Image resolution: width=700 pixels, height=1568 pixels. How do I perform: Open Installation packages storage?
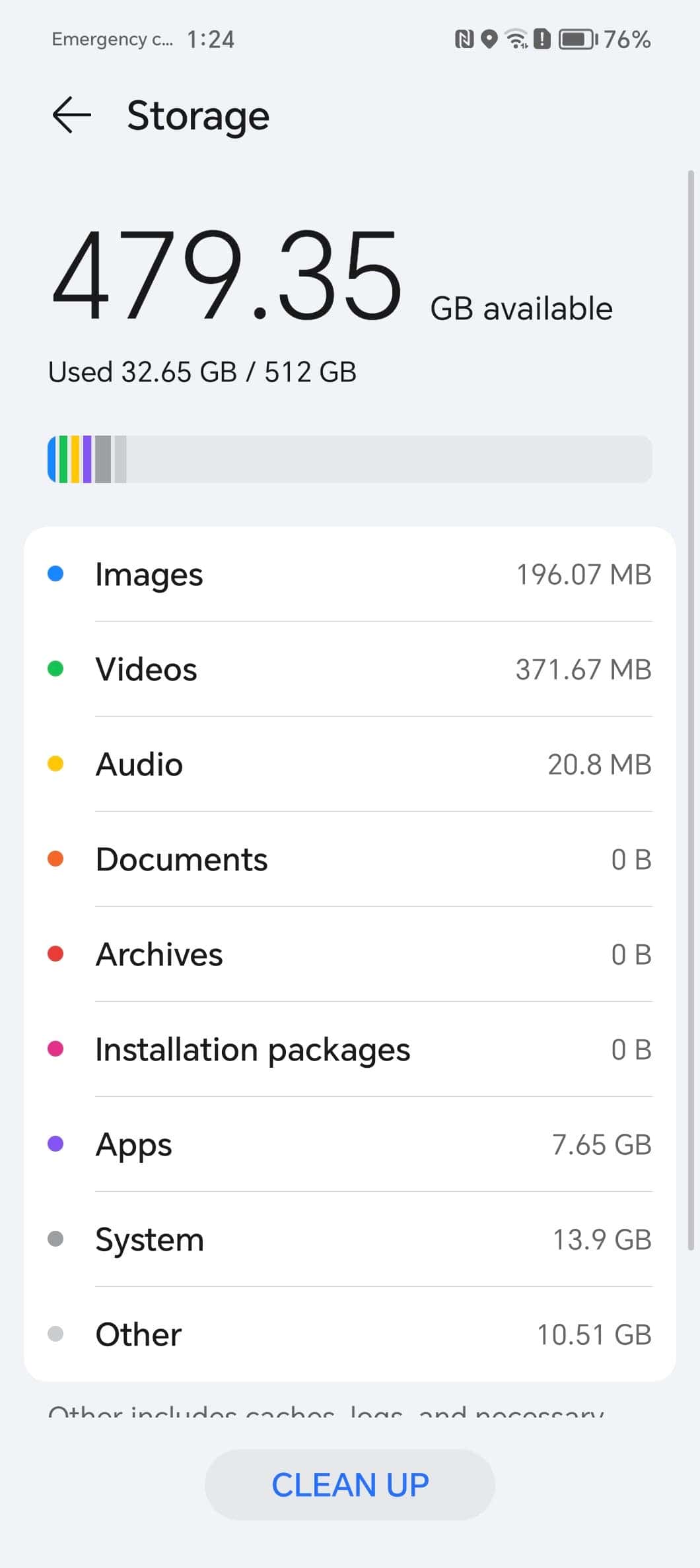click(x=350, y=1049)
